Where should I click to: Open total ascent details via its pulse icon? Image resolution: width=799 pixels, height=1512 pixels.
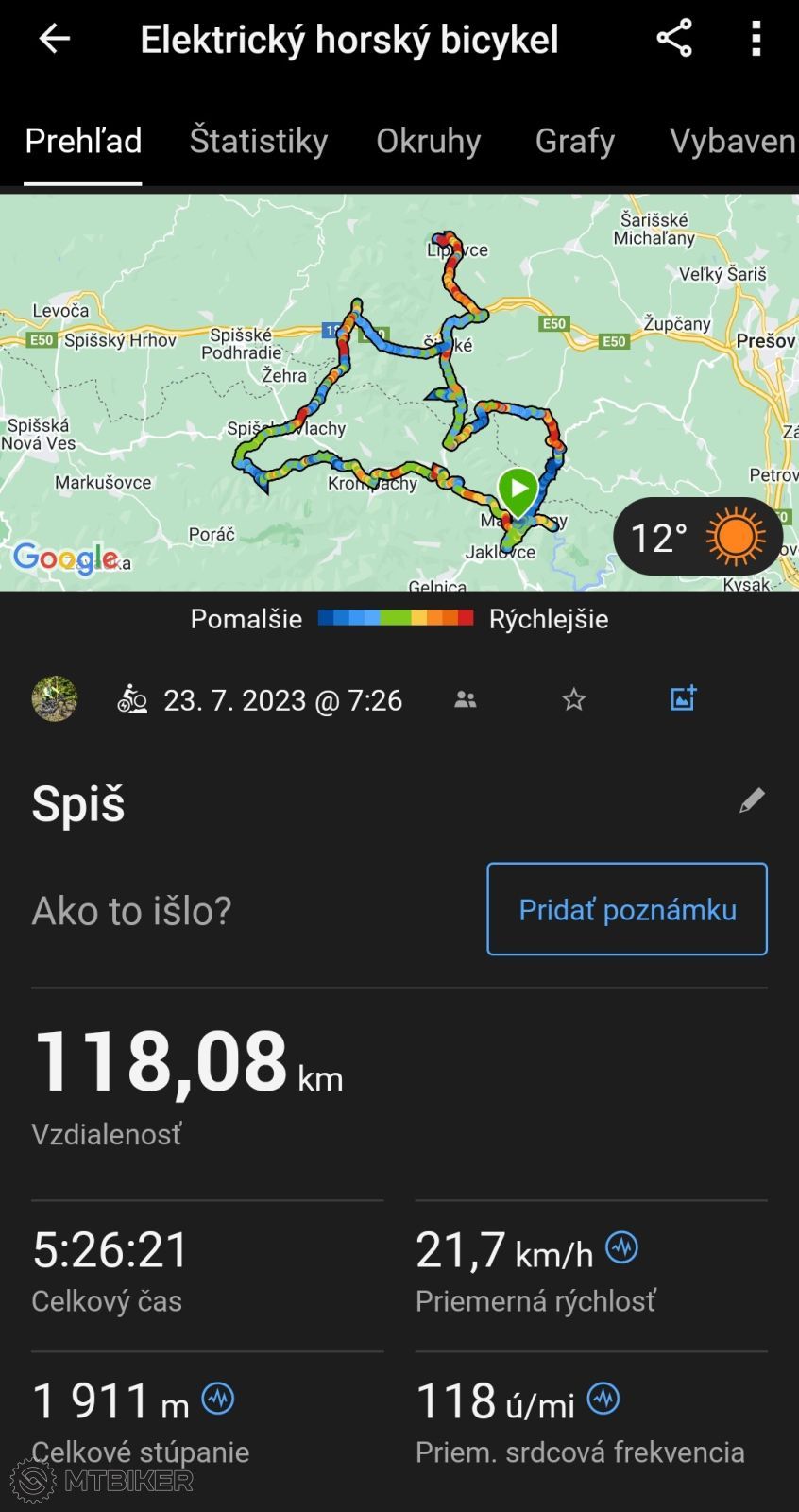[216, 1400]
